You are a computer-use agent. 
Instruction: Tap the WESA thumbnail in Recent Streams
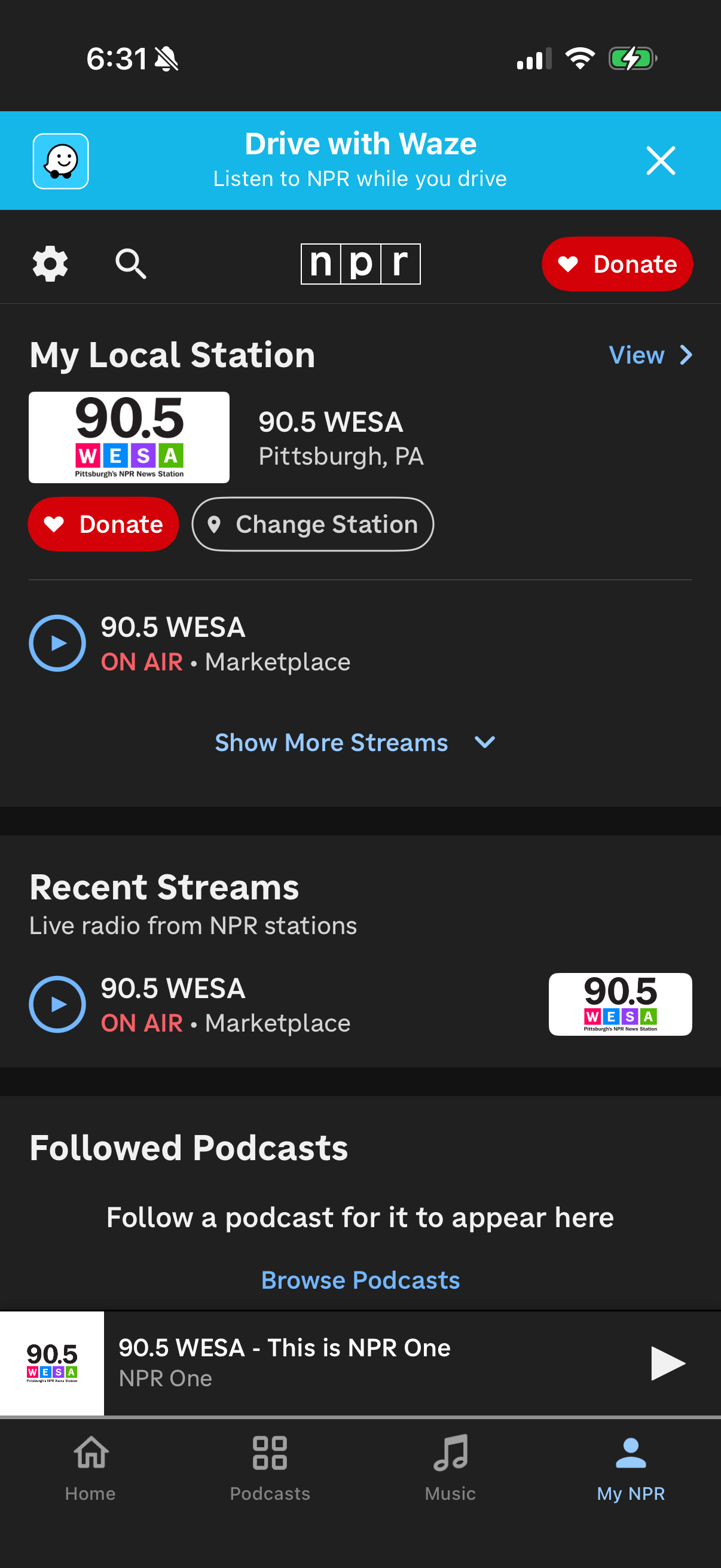coord(620,1003)
